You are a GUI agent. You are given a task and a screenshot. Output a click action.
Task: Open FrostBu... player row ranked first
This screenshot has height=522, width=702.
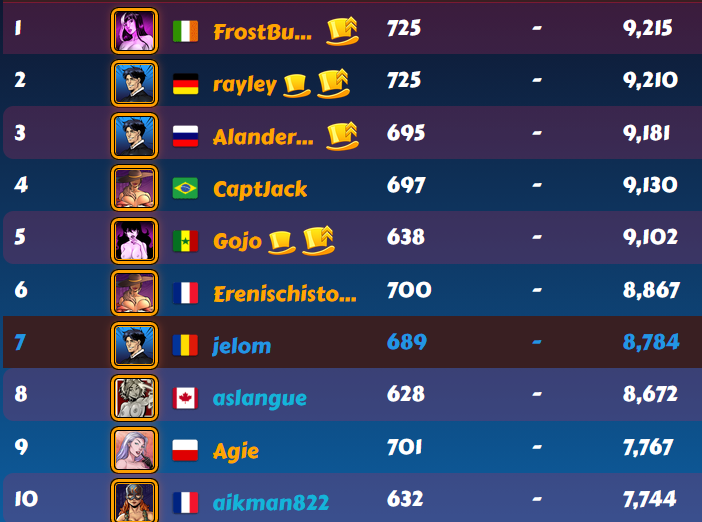click(262, 32)
